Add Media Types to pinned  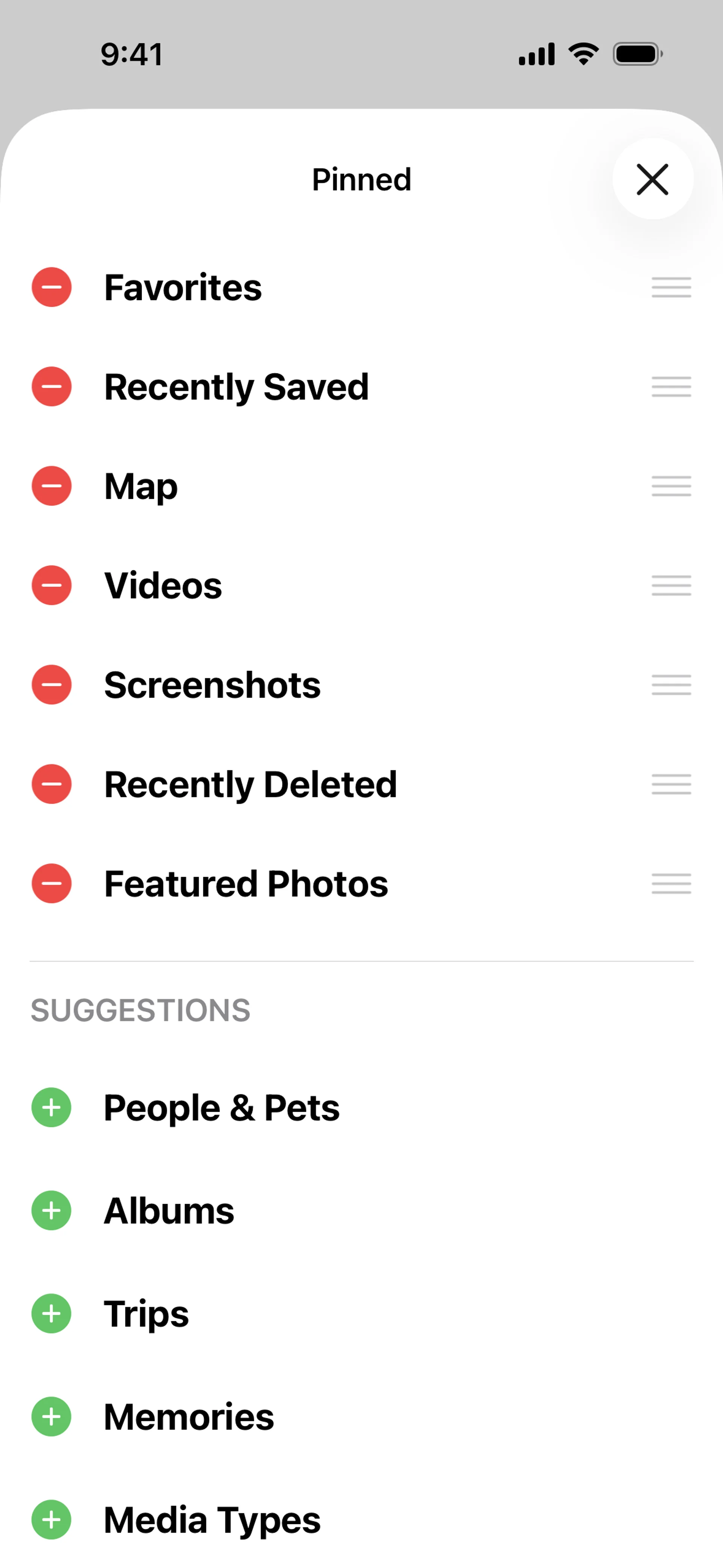click(52, 1519)
